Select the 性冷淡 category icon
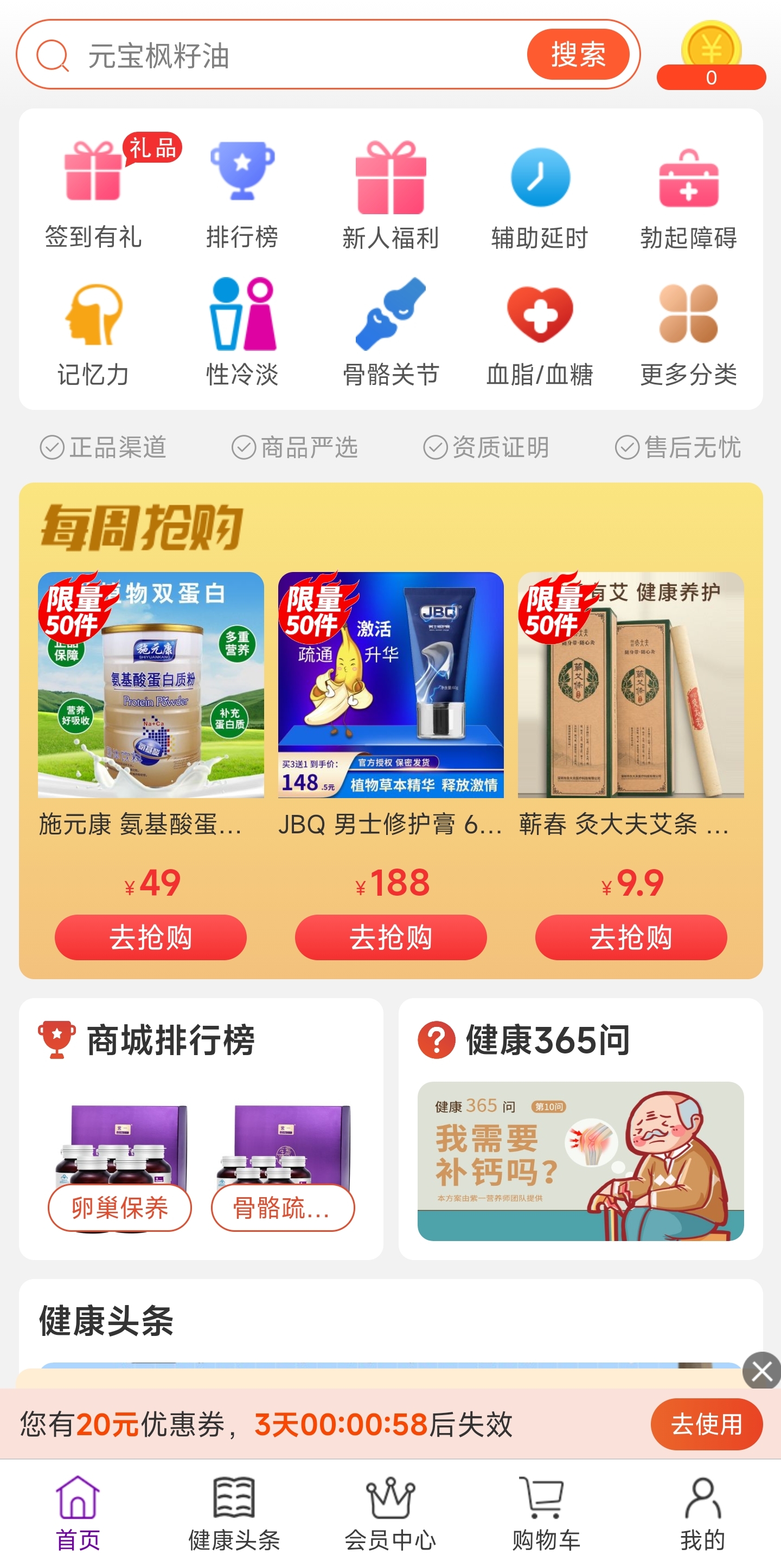The image size is (781, 1568). 242,317
